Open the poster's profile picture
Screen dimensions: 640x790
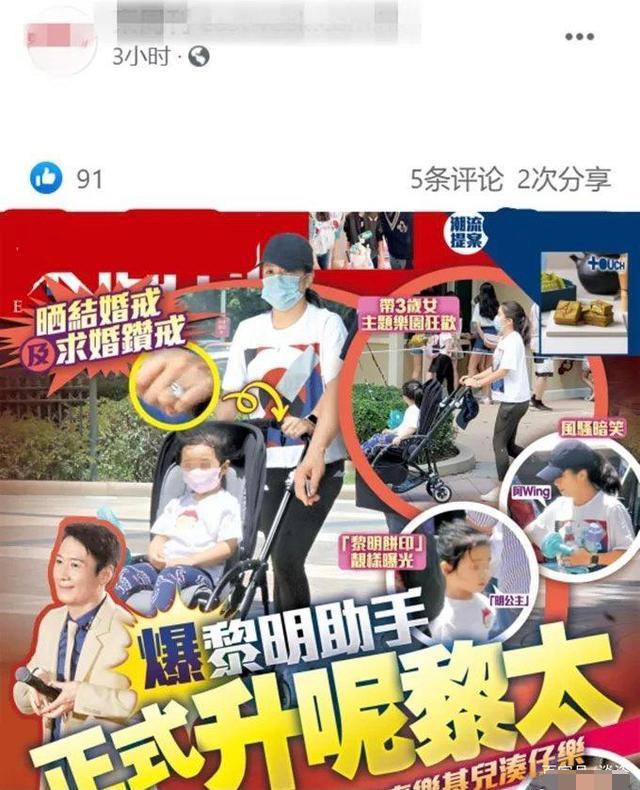click(x=62, y=40)
